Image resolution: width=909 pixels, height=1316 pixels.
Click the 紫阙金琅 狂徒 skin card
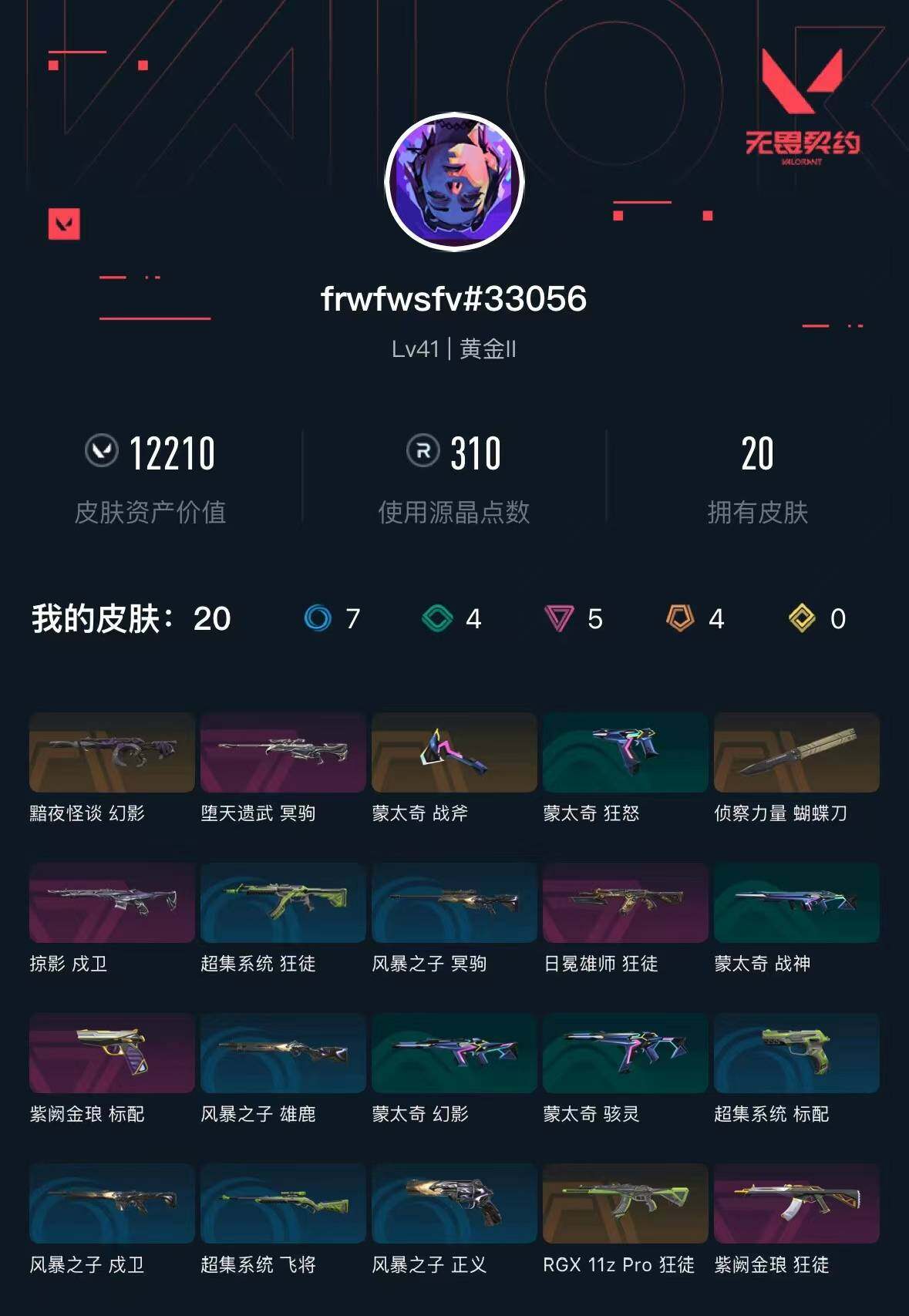point(797,1203)
